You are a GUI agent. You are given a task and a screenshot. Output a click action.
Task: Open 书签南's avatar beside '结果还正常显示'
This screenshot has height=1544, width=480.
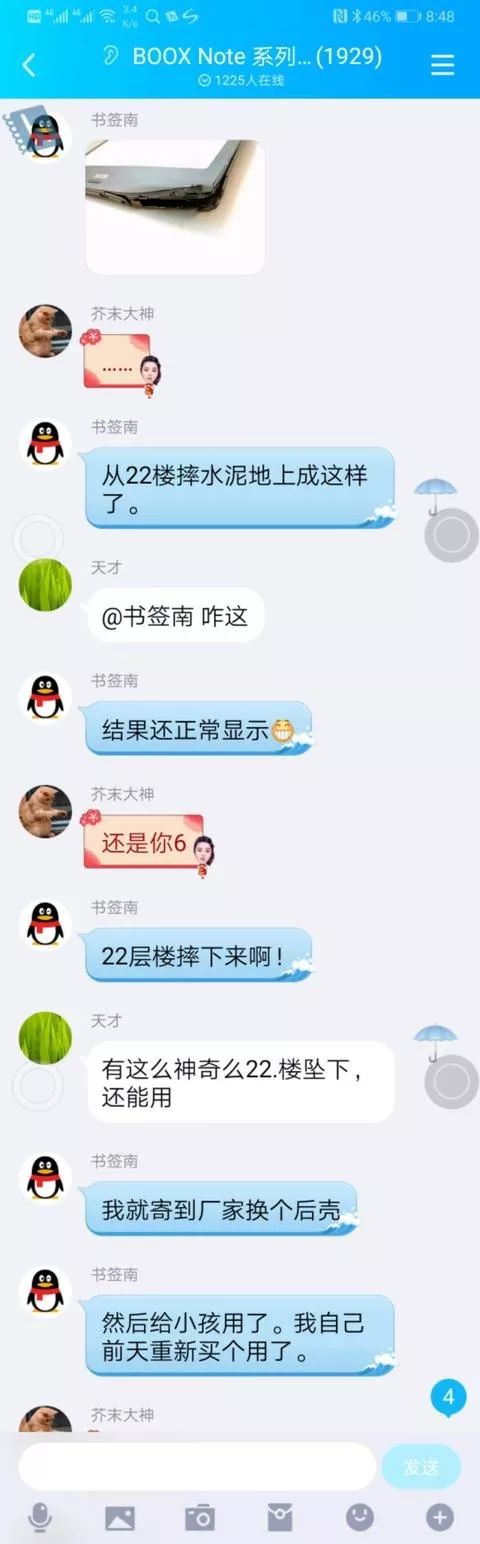click(45, 698)
